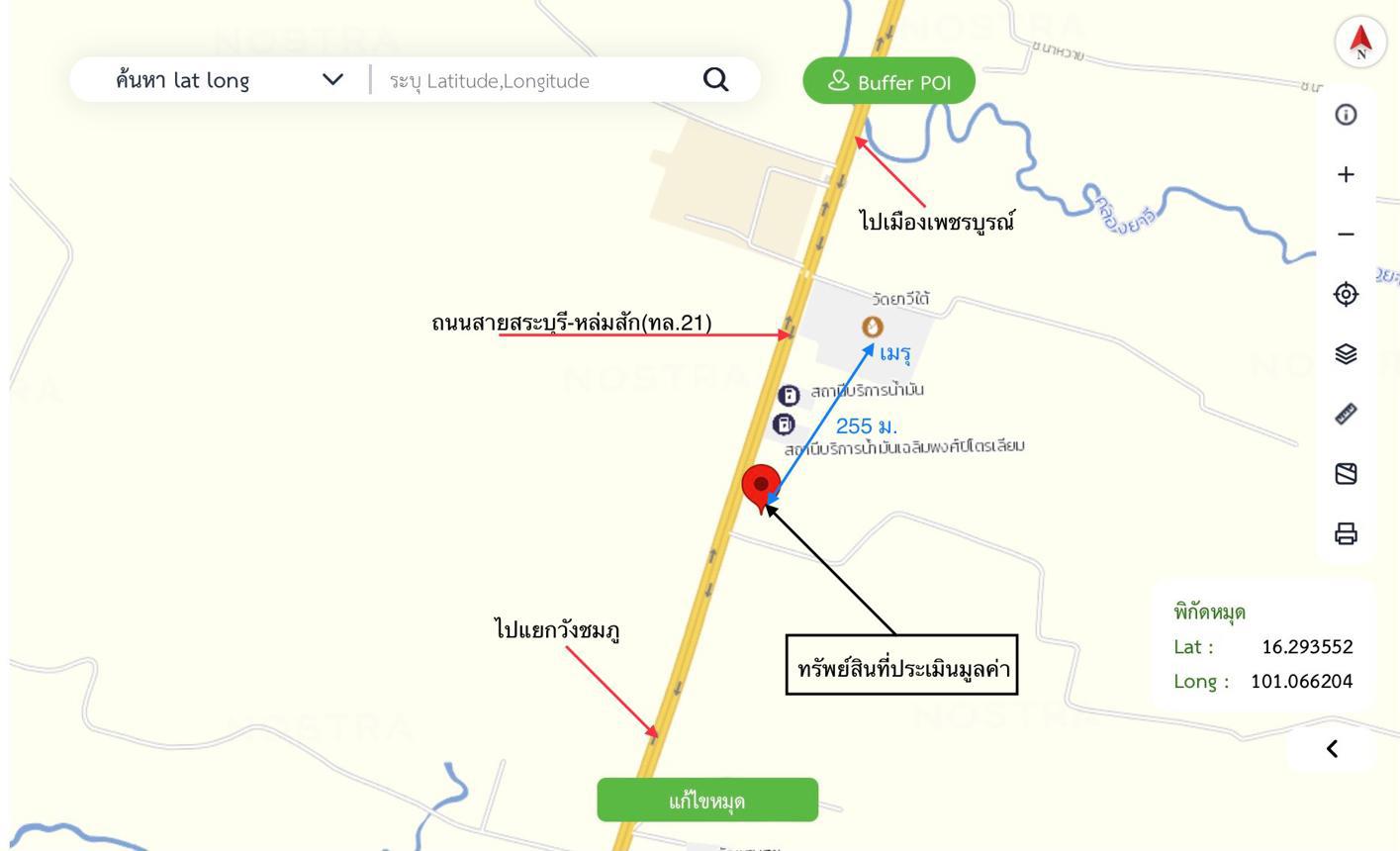Viewport: 1400px width, 851px height.
Task: Select the red location pin on the map
Action: (x=761, y=487)
